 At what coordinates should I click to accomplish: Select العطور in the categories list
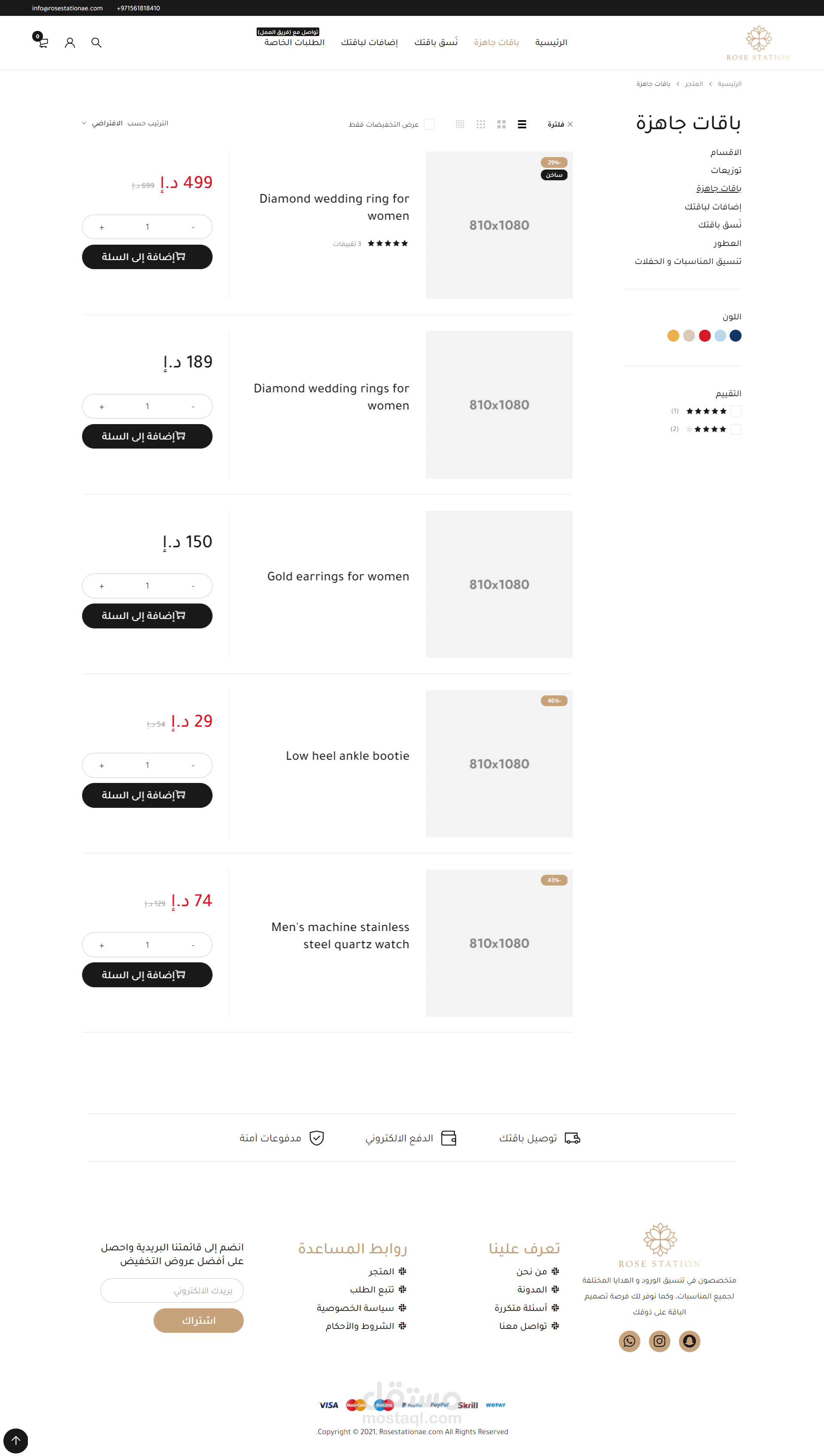[x=727, y=243]
